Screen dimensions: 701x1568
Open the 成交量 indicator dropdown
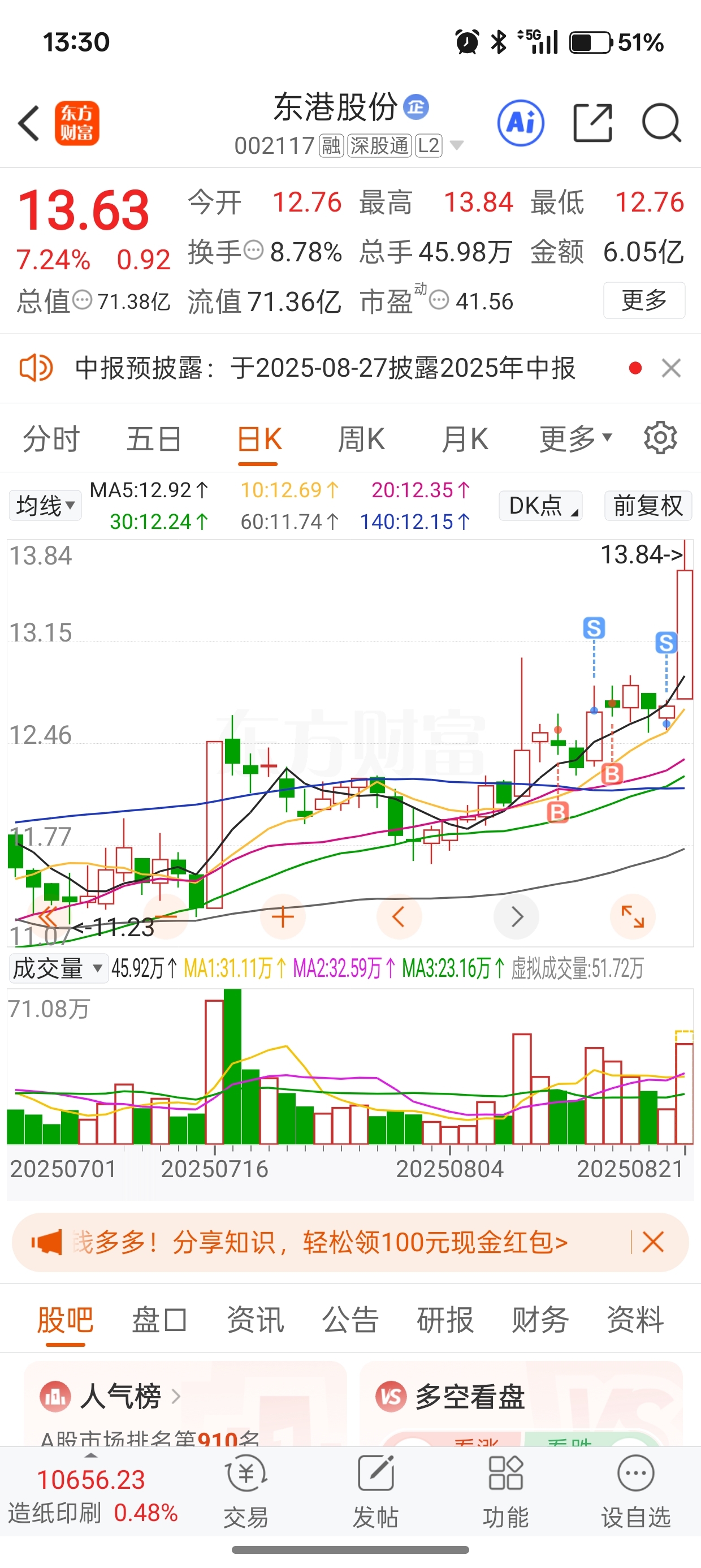[58, 968]
